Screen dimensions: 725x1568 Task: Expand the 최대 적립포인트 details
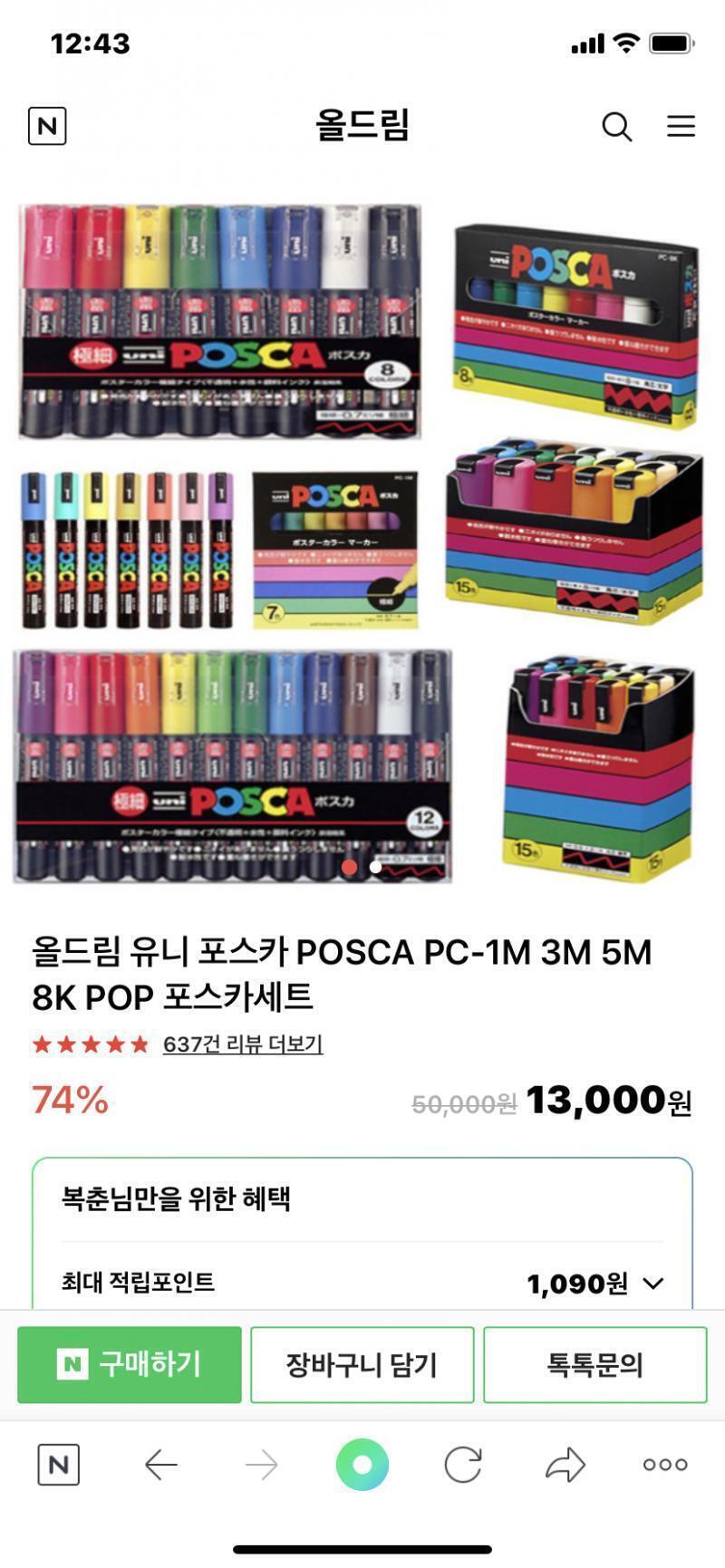pyautogui.click(x=652, y=1284)
